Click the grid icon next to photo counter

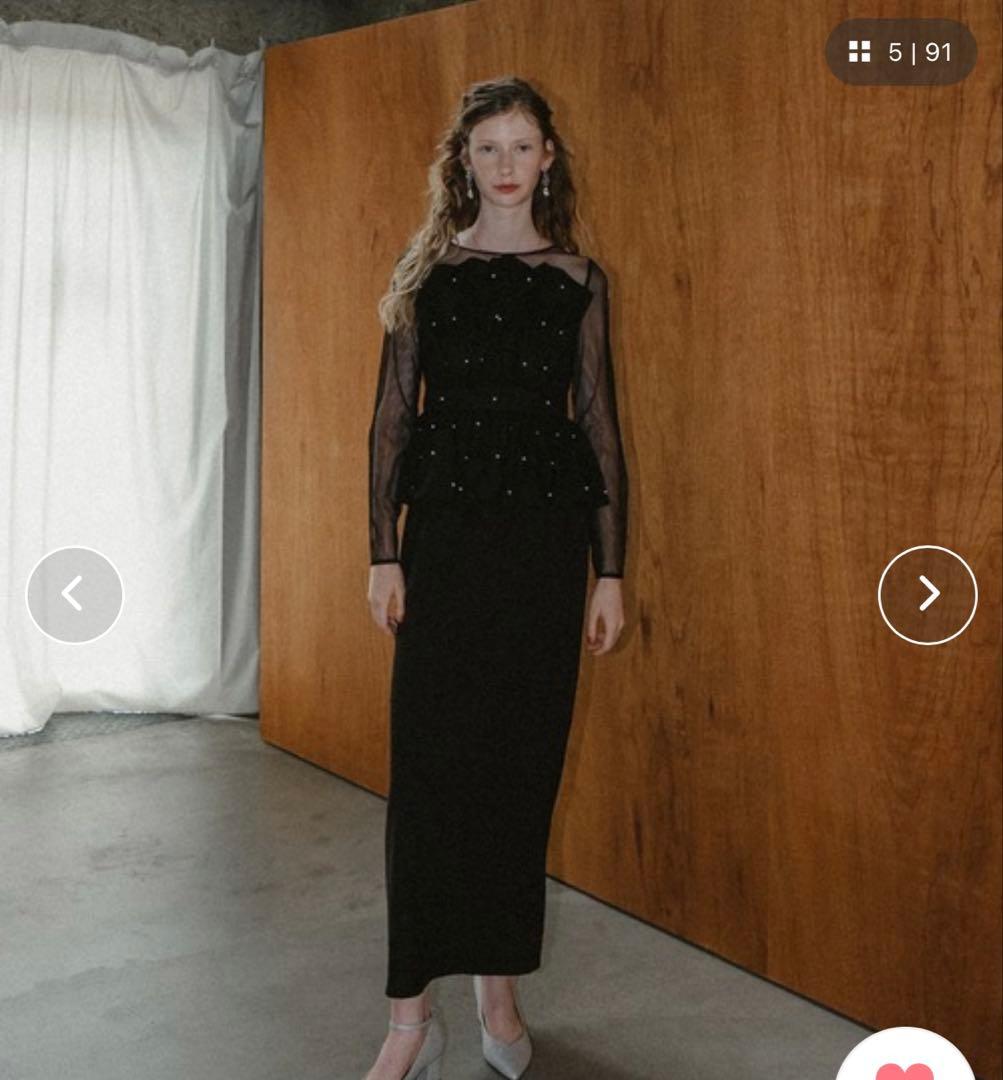pyautogui.click(x=859, y=53)
